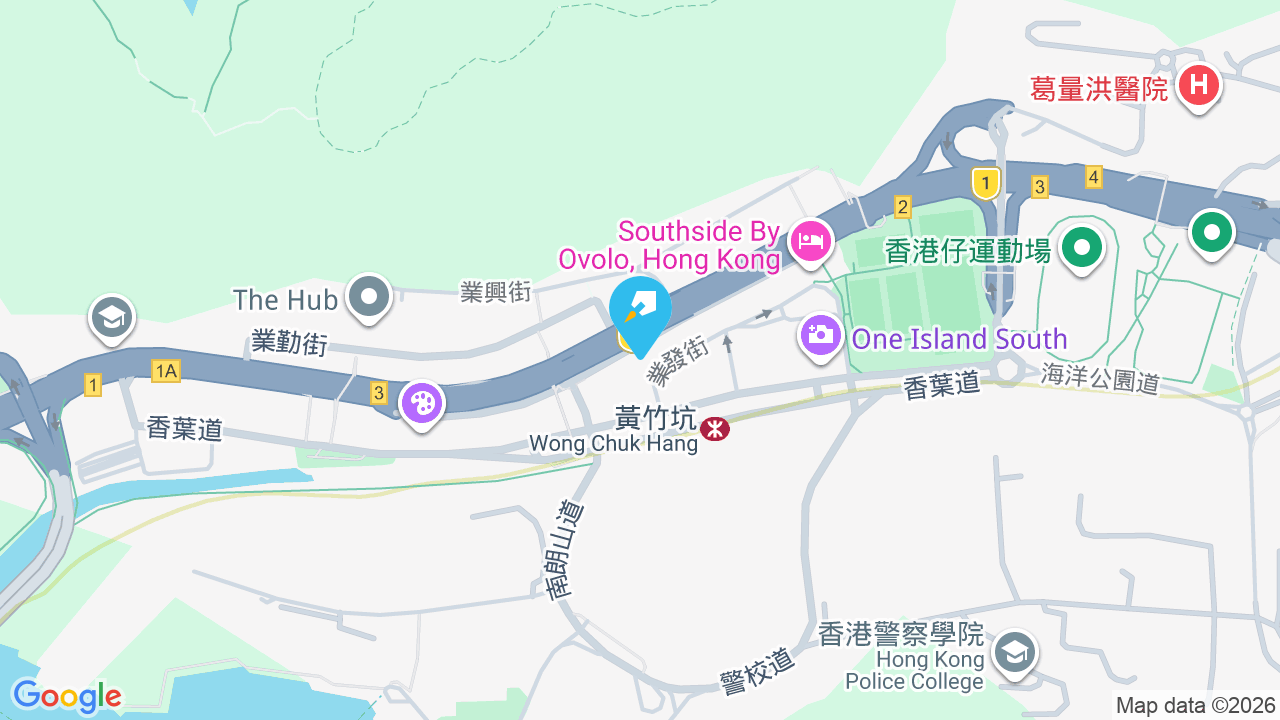
Task: Select the purple art palette pin
Action: [422, 404]
